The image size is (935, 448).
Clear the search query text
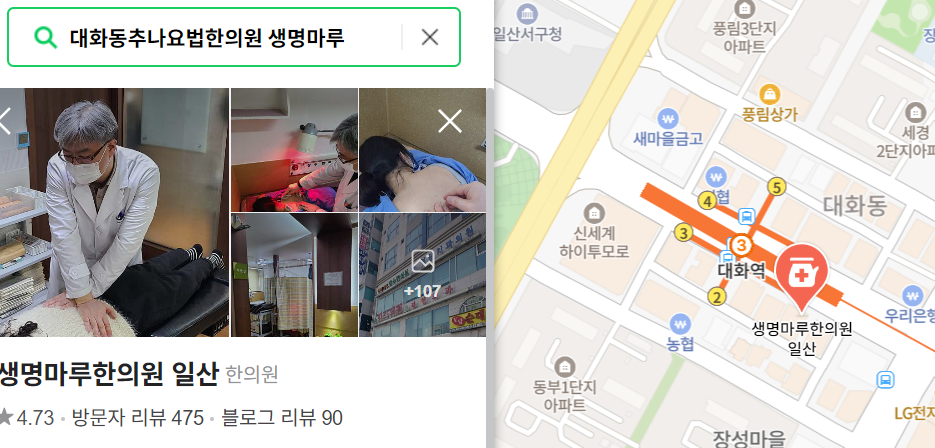[x=430, y=38]
